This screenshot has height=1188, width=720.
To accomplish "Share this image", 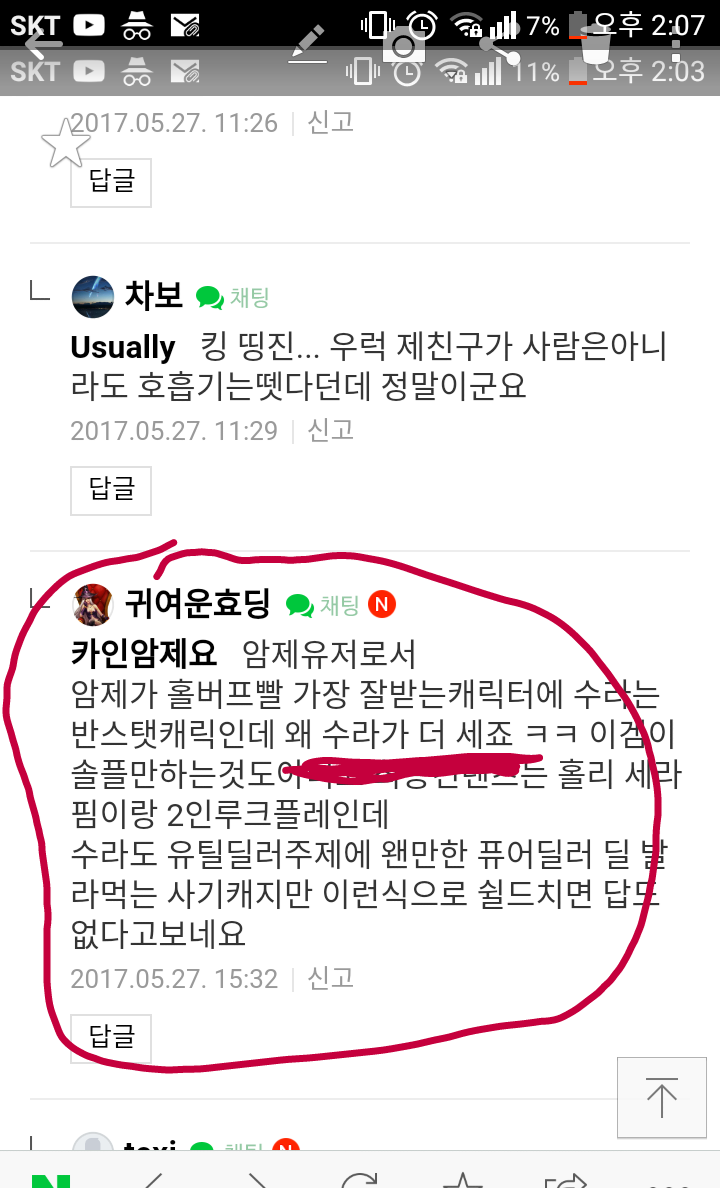I will click(x=500, y=47).
